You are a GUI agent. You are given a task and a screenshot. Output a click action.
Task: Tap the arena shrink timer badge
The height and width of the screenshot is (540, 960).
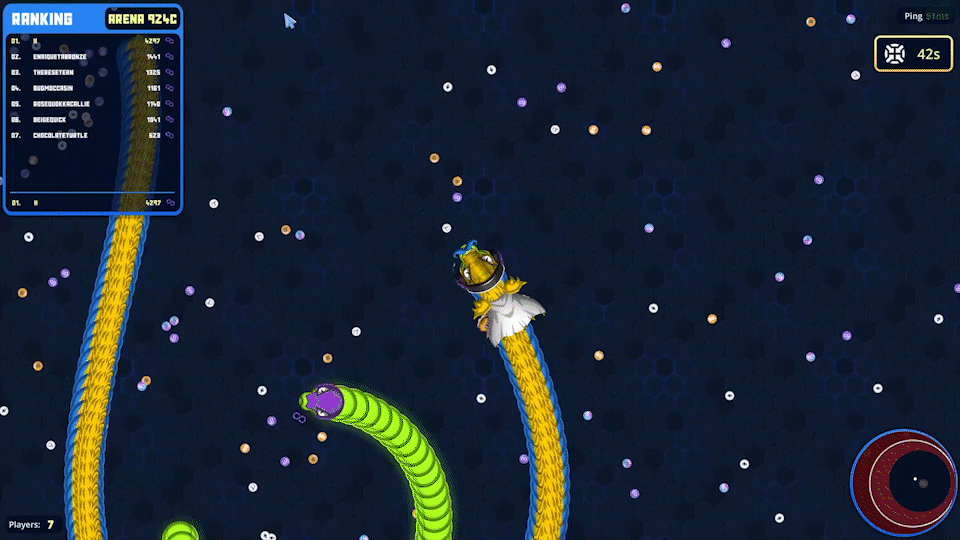[x=913, y=54]
